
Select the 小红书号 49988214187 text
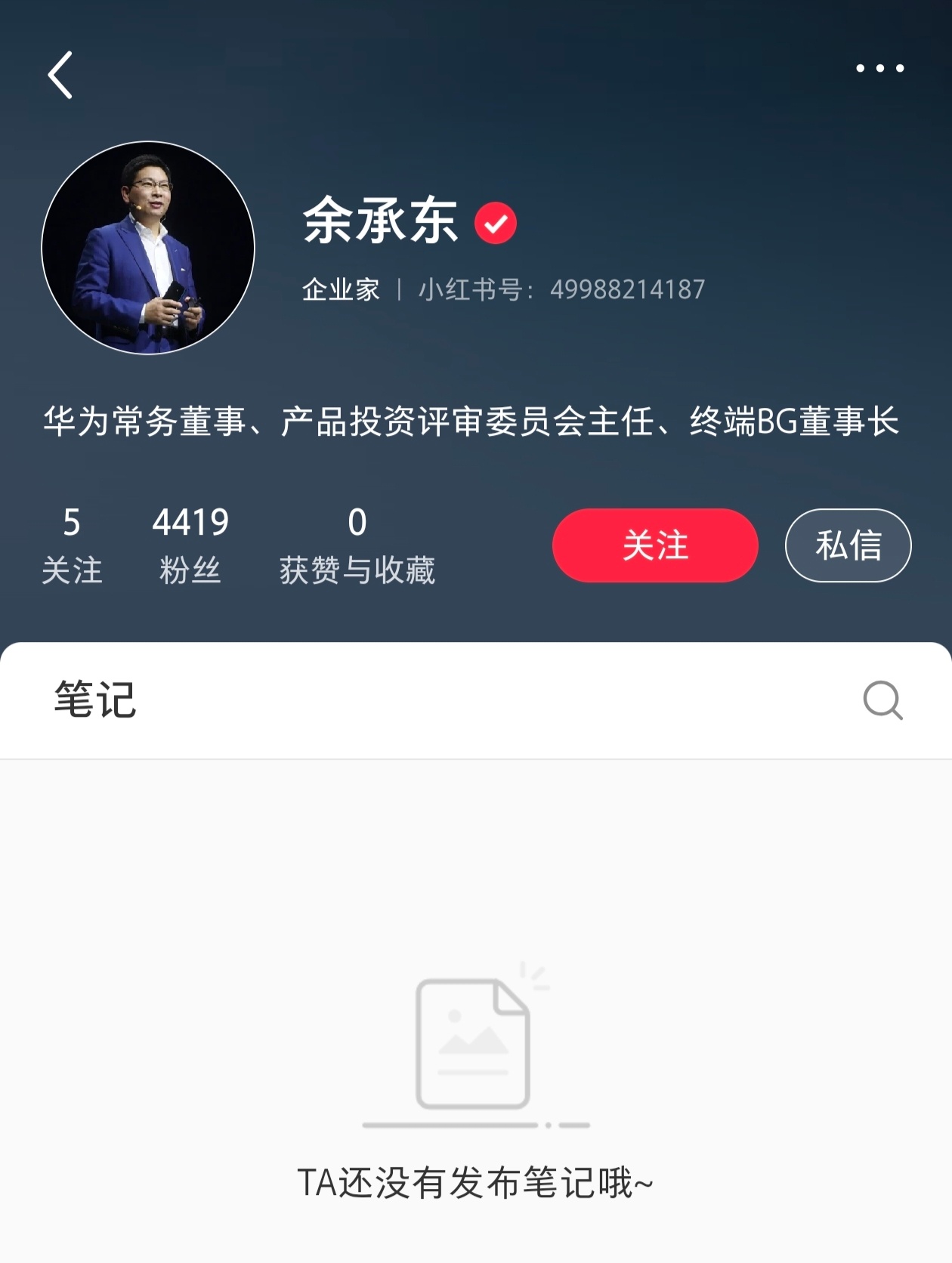[x=561, y=289]
